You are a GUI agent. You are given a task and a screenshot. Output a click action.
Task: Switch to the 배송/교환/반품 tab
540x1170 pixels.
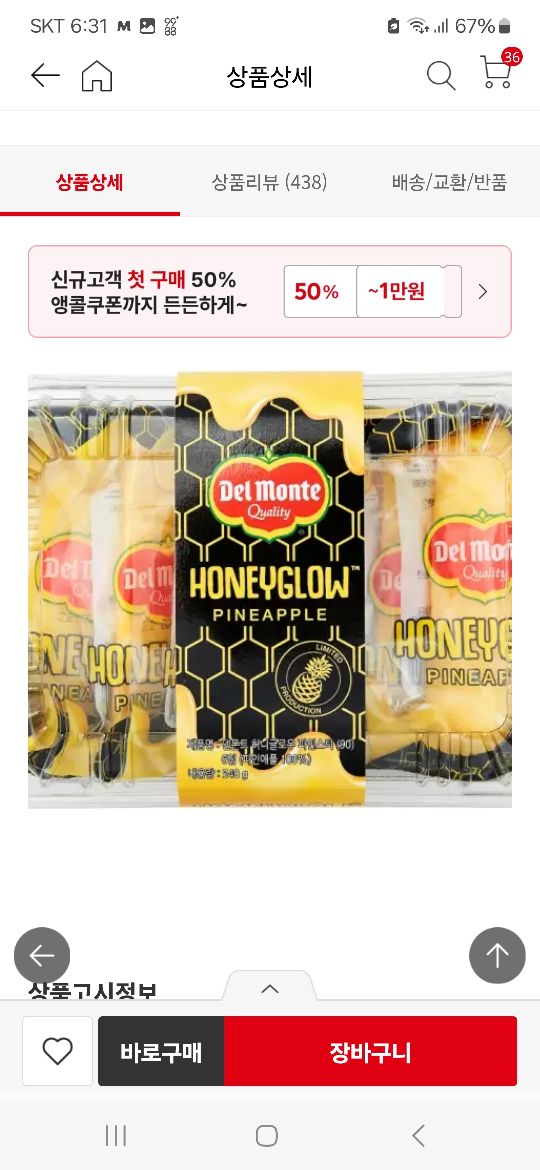click(450, 182)
